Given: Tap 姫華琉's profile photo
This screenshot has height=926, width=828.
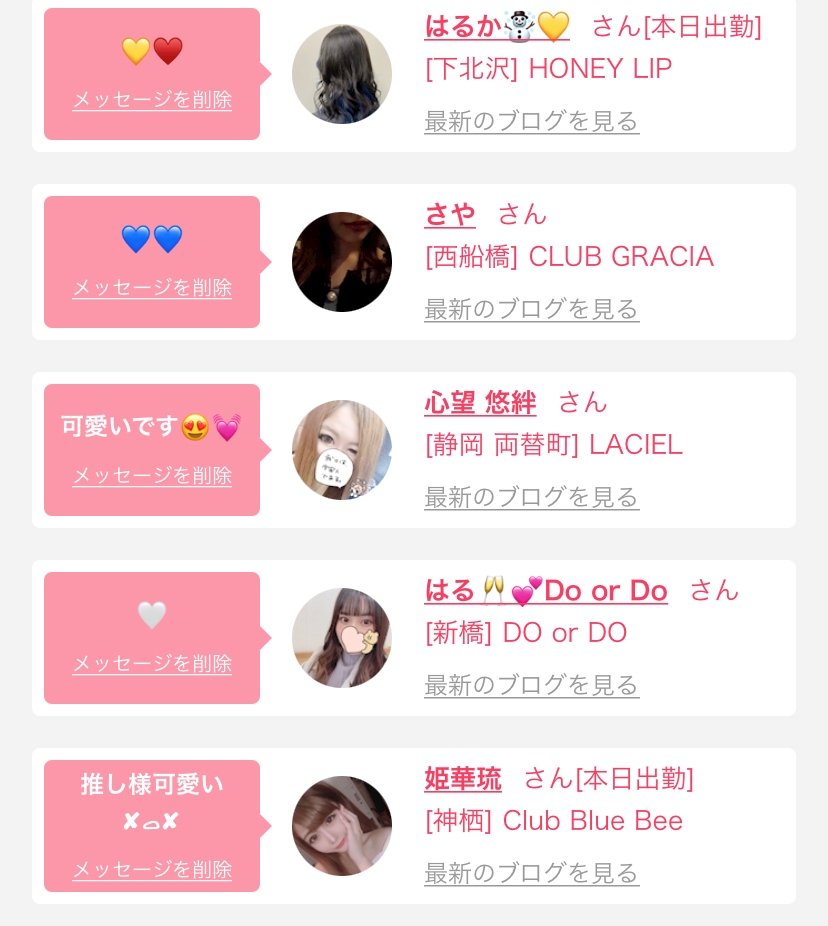Looking at the screenshot, I should 342,826.
